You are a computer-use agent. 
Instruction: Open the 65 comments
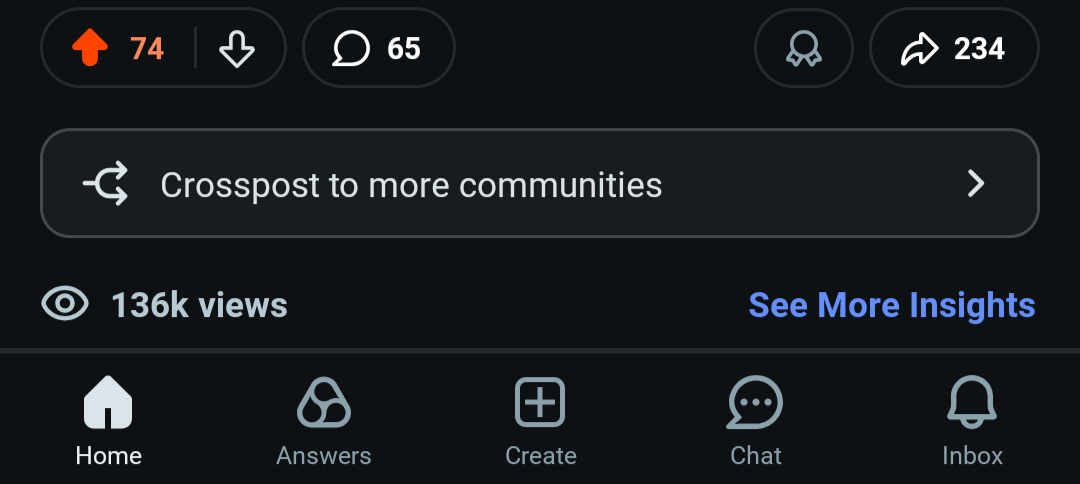(378, 48)
